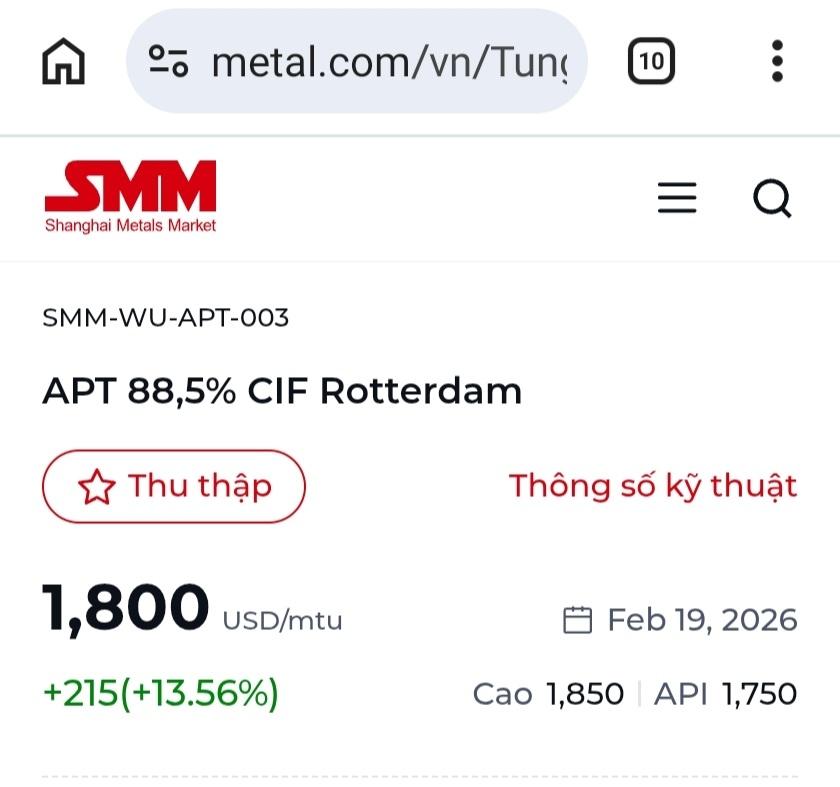
Task: Open the browser overflow menu
Action: (x=777, y=63)
